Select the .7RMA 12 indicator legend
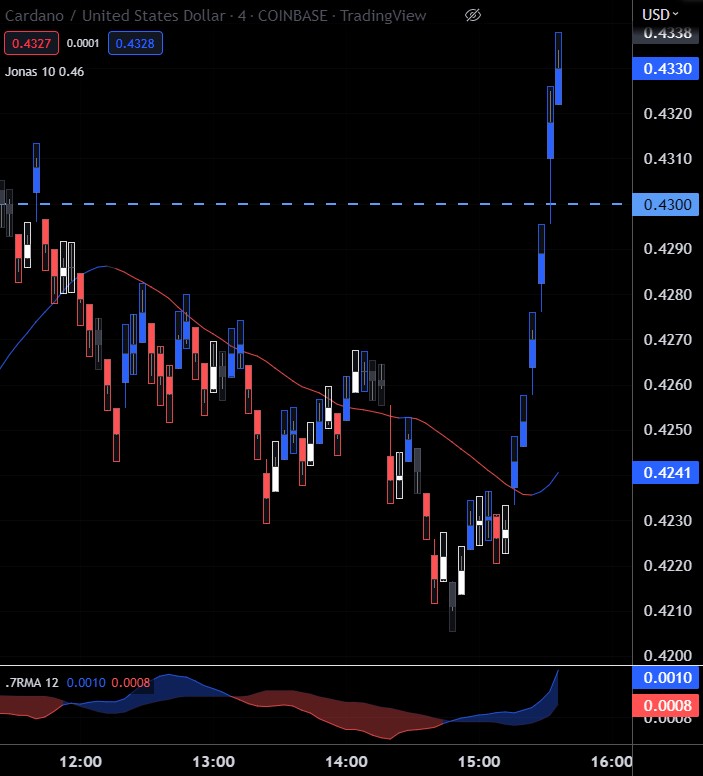703x776 pixels. [32, 683]
